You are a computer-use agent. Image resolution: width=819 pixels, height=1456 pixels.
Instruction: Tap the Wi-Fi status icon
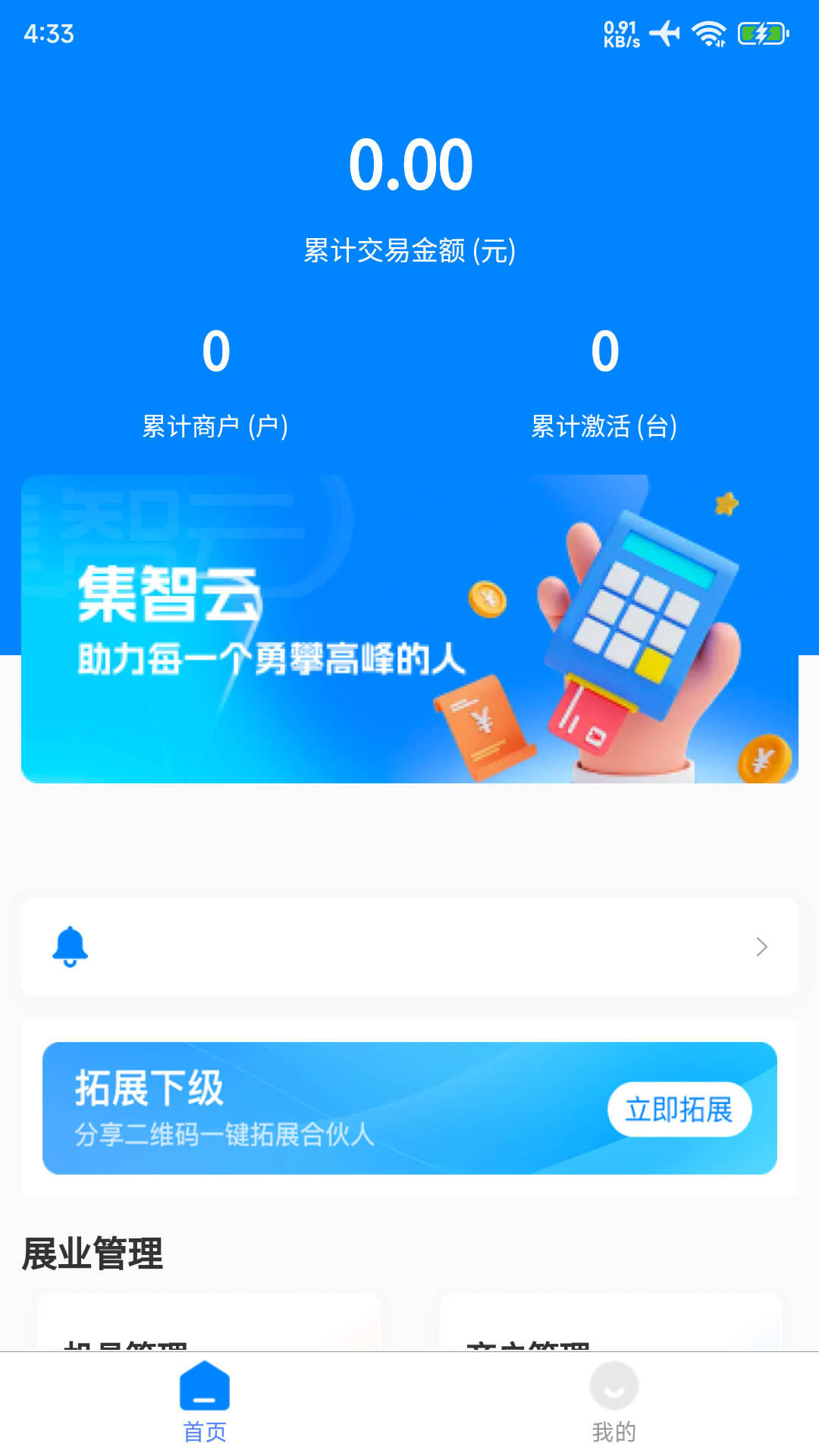tap(708, 33)
